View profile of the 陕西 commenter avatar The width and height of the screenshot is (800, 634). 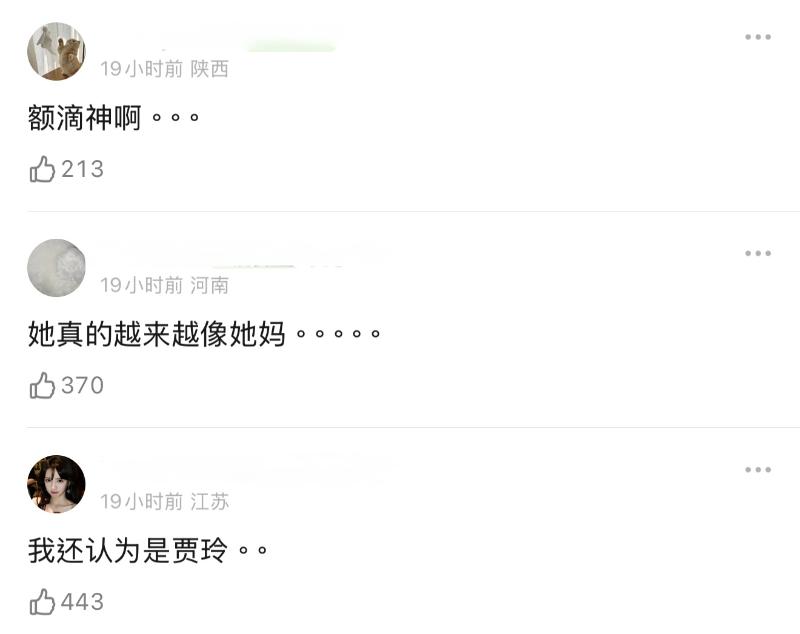click(x=56, y=52)
